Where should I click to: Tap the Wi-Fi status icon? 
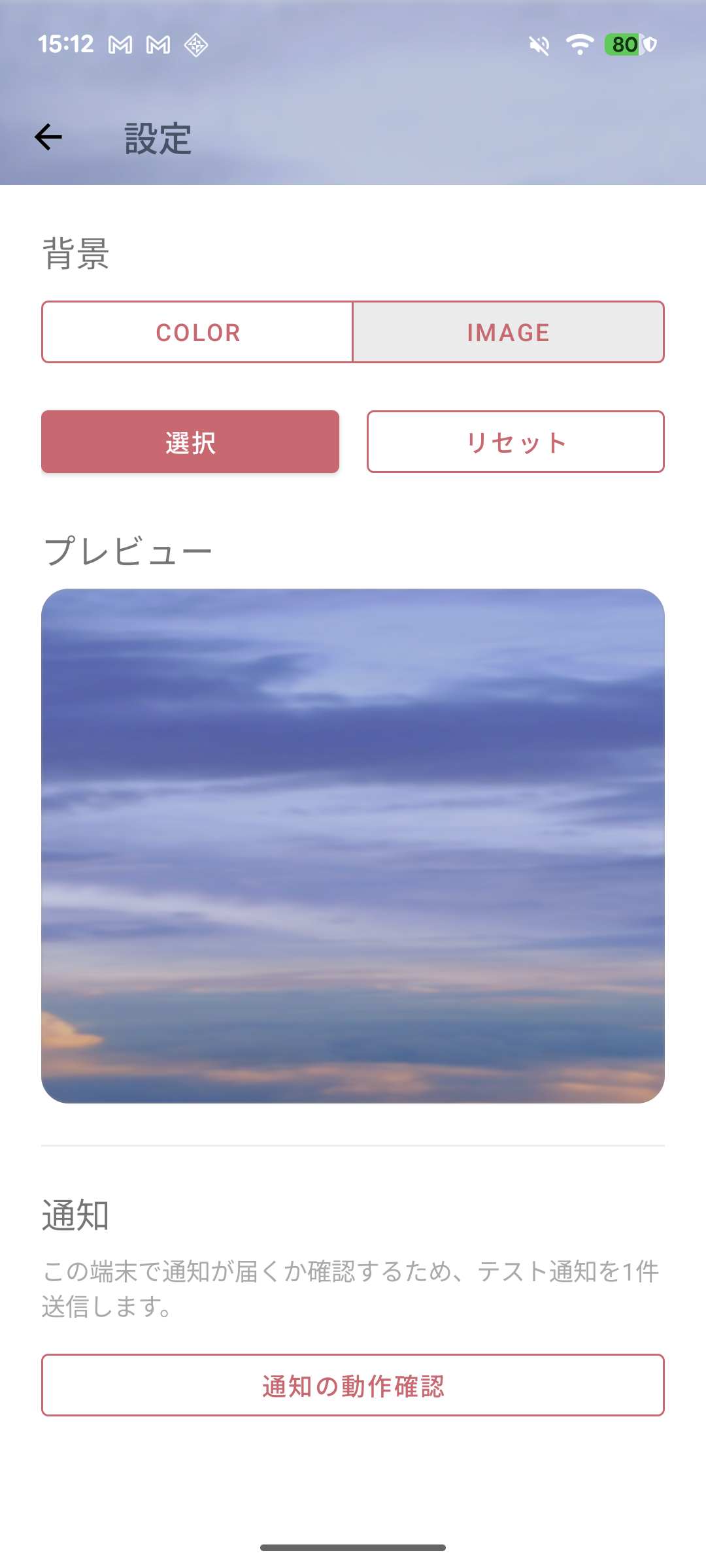pyautogui.click(x=579, y=44)
